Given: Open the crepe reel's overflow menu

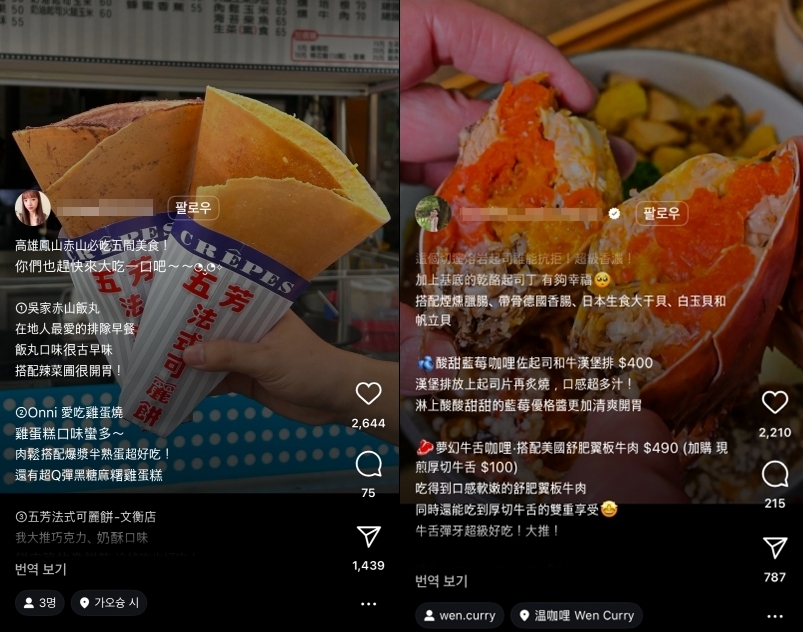Looking at the screenshot, I should [368, 604].
